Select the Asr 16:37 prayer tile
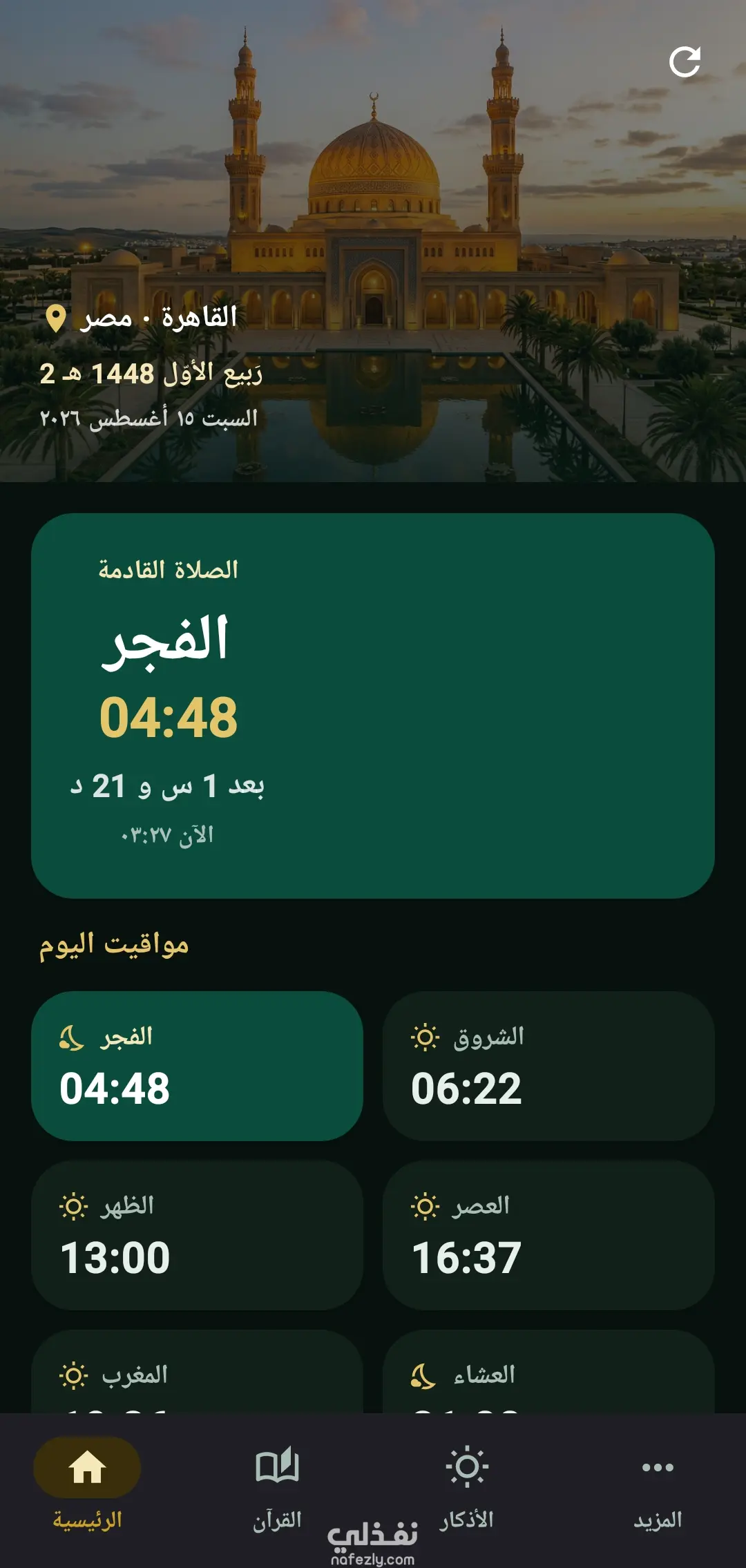746x1568 pixels. point(548,1235)
